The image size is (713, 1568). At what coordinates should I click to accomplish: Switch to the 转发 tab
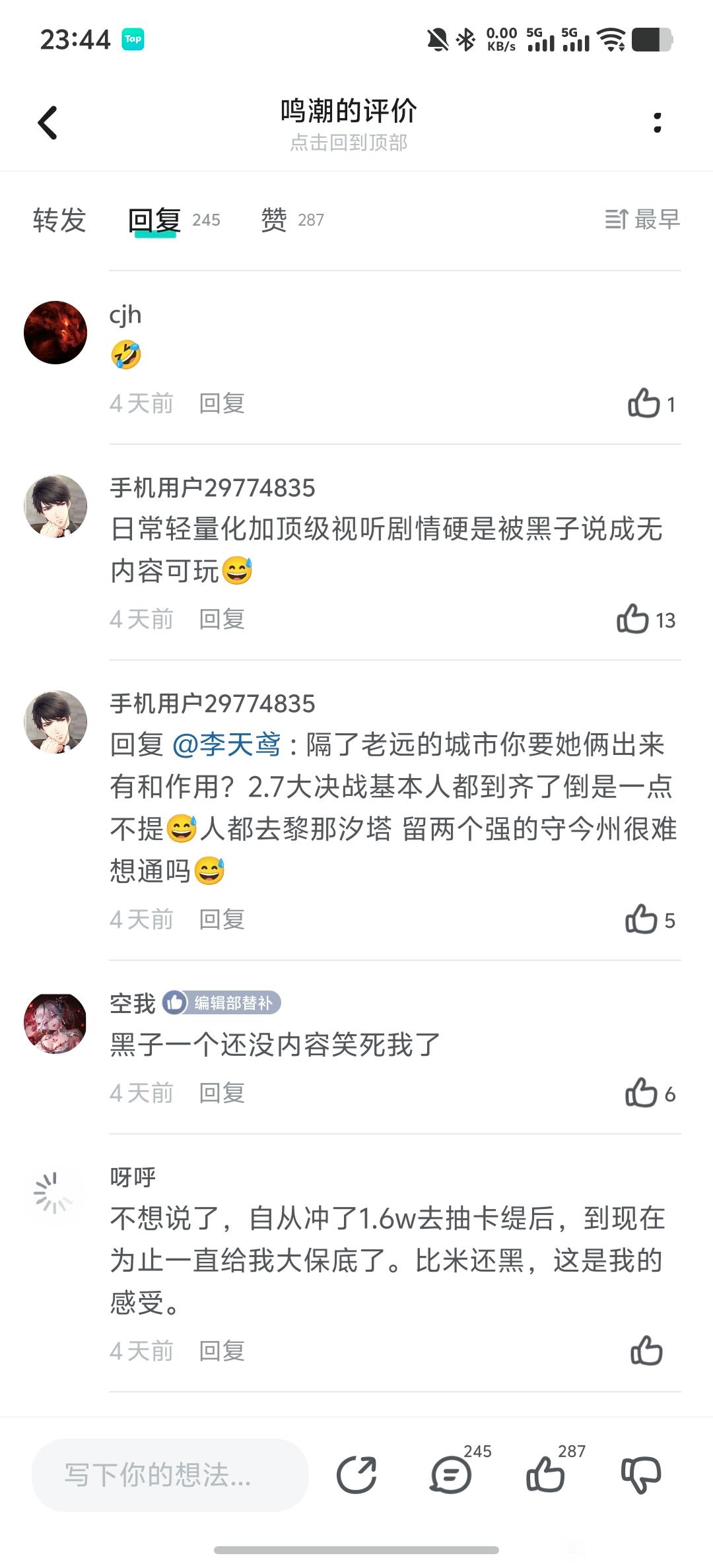point(59,220)
